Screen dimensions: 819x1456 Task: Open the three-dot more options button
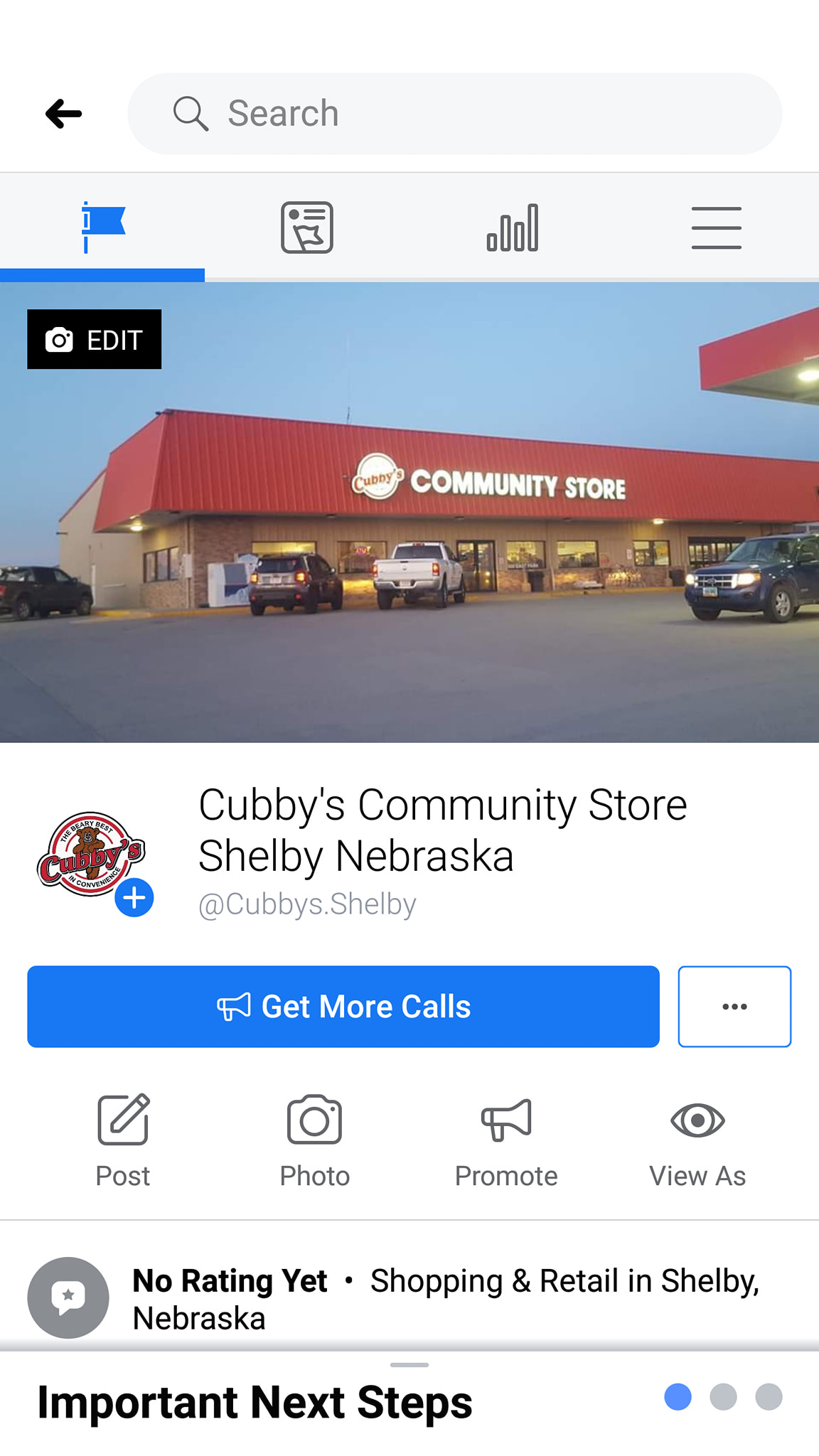tap(734, 1006)
